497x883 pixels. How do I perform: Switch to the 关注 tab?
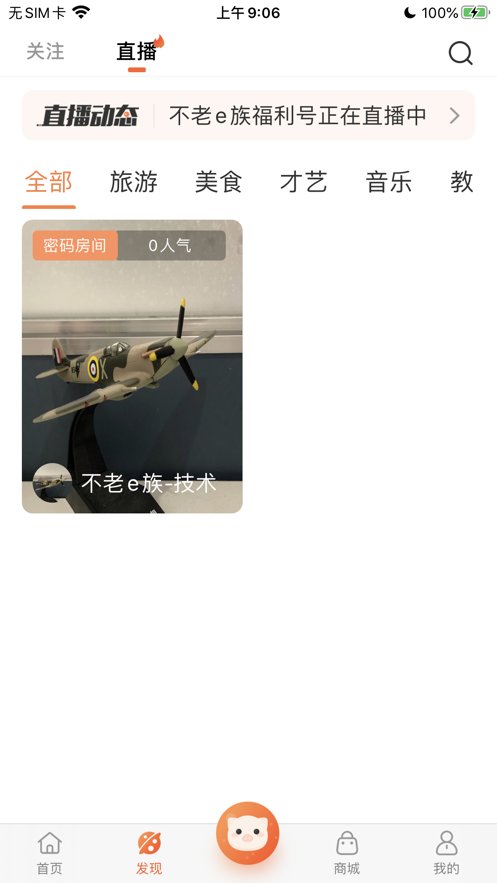(45, 52)
